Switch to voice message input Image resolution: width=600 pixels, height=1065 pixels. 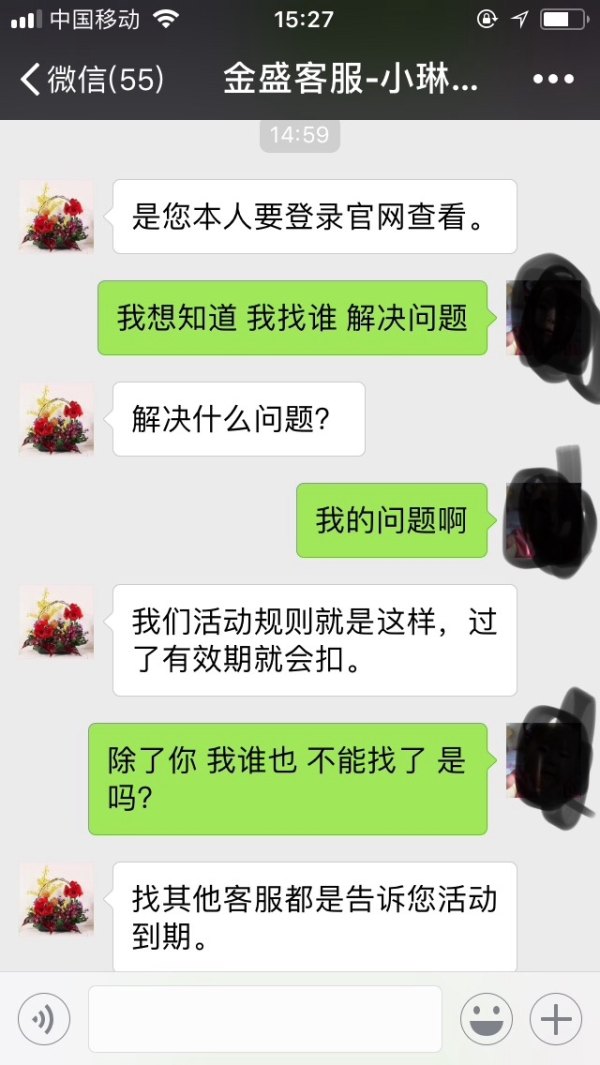coord(44,1019)
